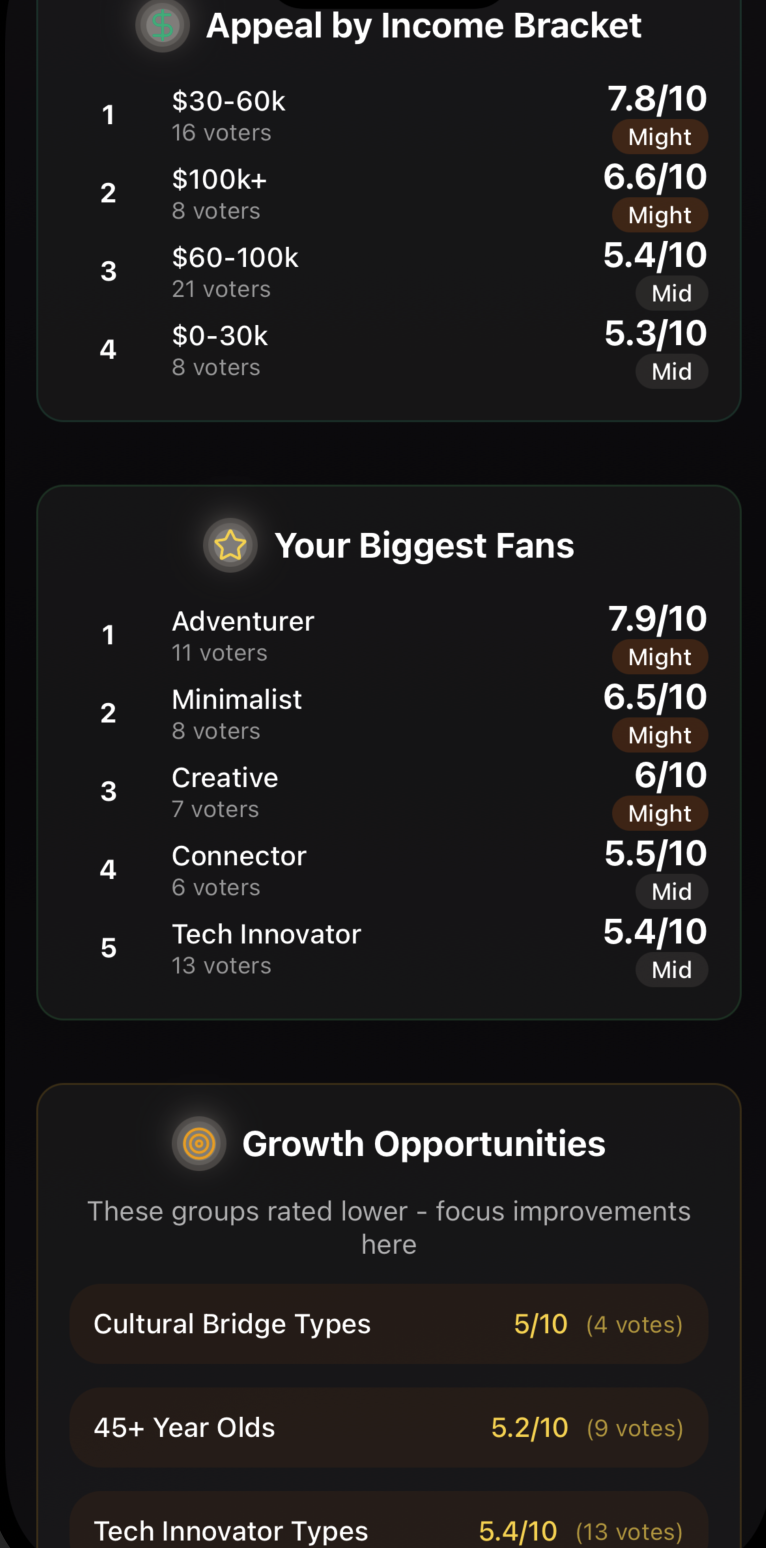Expand the Cultural Bridge Types growth row
Image resolution: width=766 pixels, height=1548 pixels.
pyautogui.click(x=388, y=1323)
